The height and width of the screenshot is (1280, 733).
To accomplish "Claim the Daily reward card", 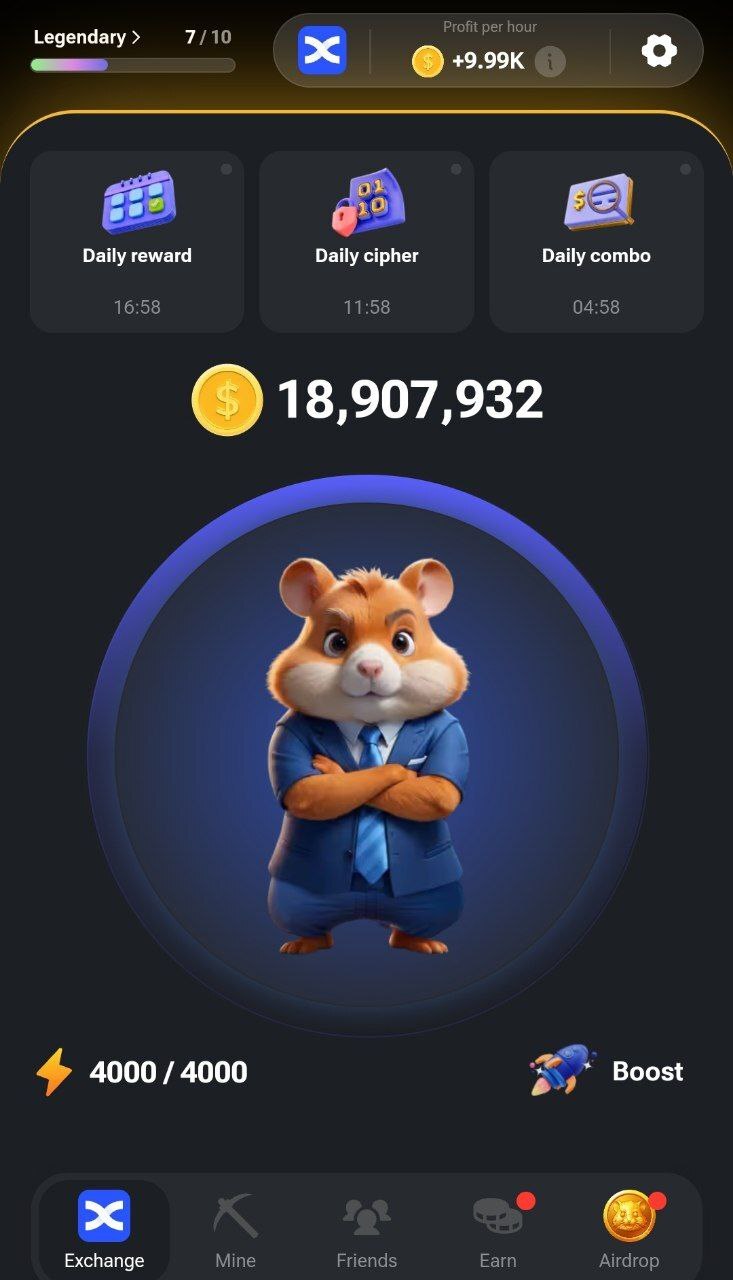I will (x=137, y=241).
